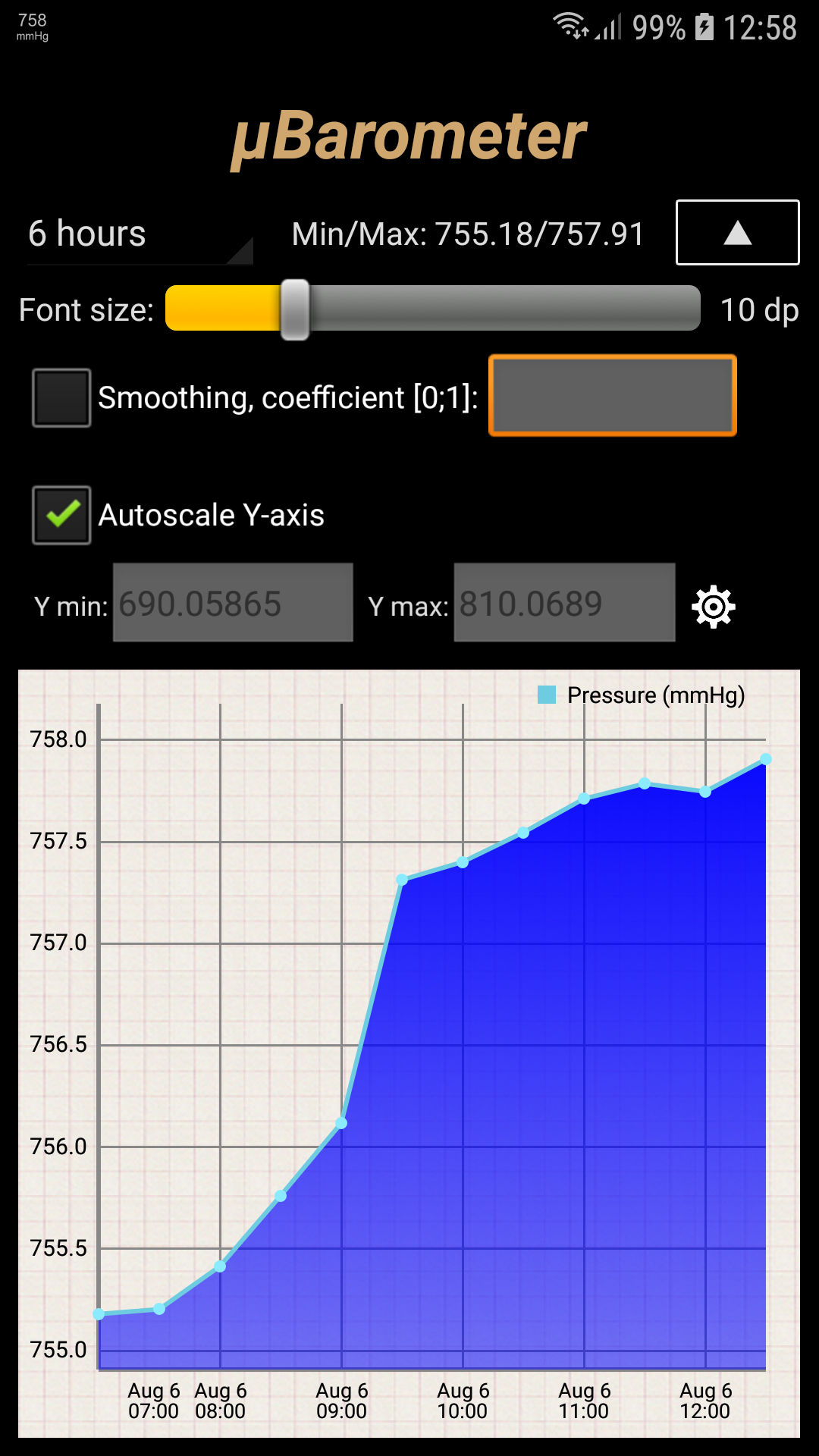The height and width of the screenshot is (1456, 819).
Task: Enable the Smoothing checkbox
Action: 61,398
